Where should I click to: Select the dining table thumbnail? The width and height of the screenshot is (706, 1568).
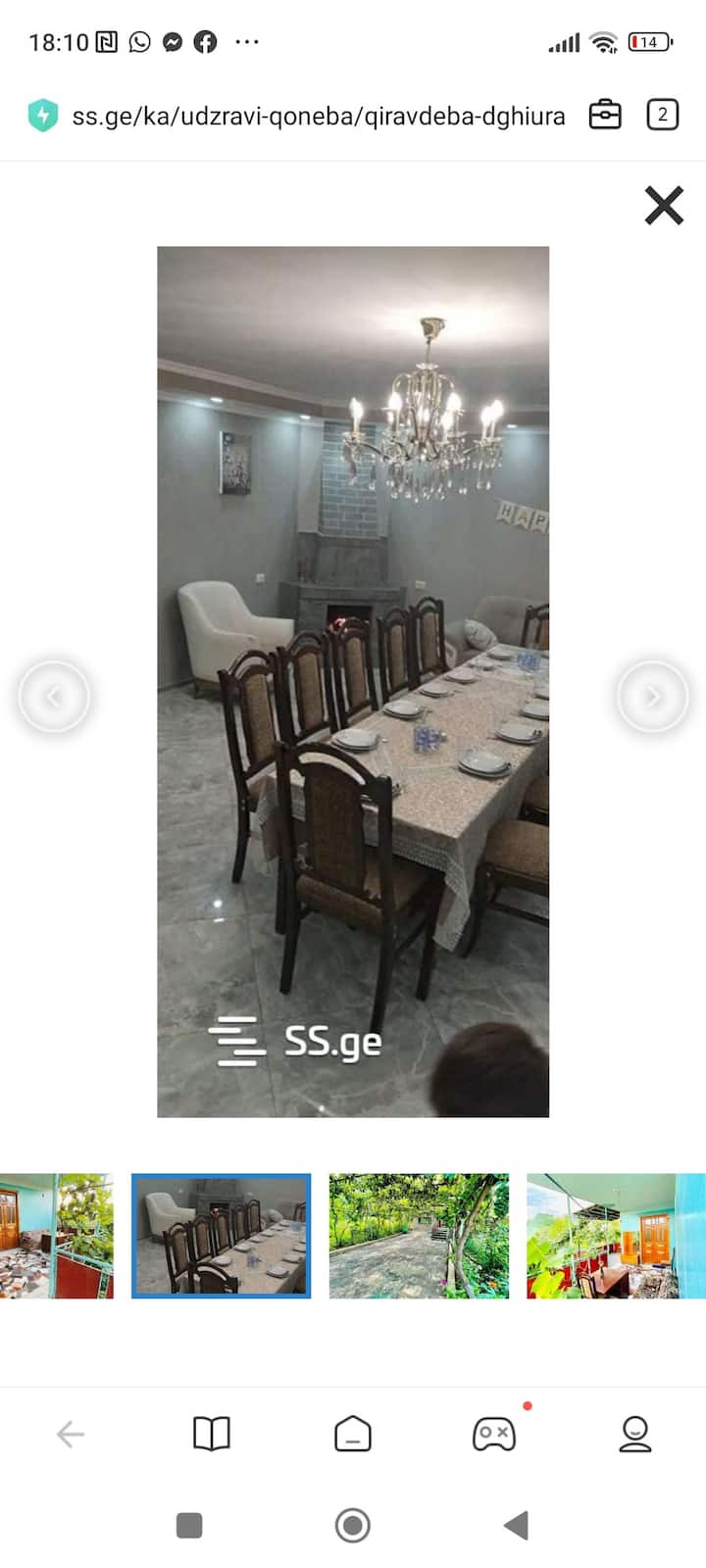point(222,1236)
